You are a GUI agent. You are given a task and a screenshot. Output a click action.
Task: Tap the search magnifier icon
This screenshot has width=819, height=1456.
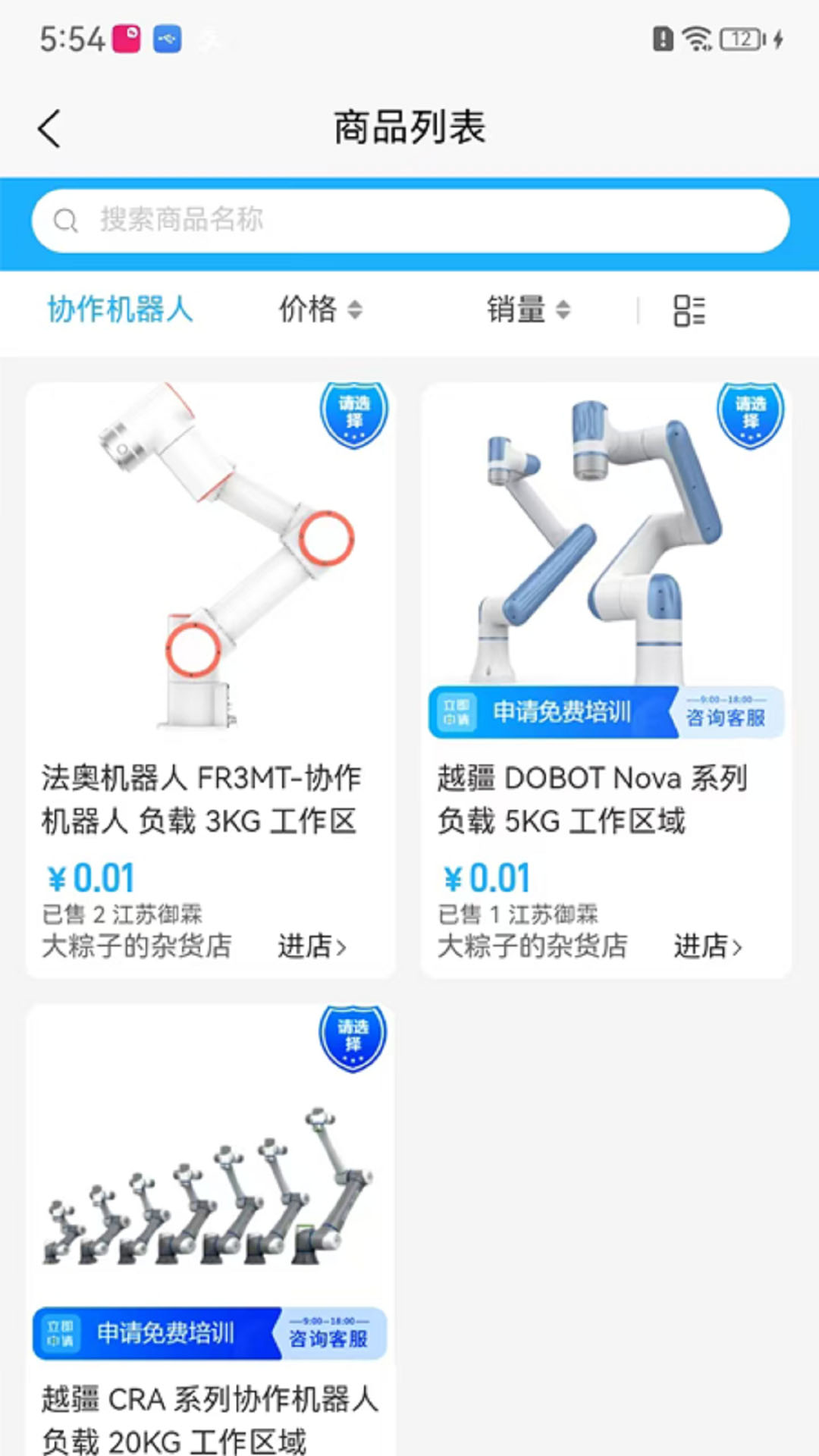click(x=67, y=221)
